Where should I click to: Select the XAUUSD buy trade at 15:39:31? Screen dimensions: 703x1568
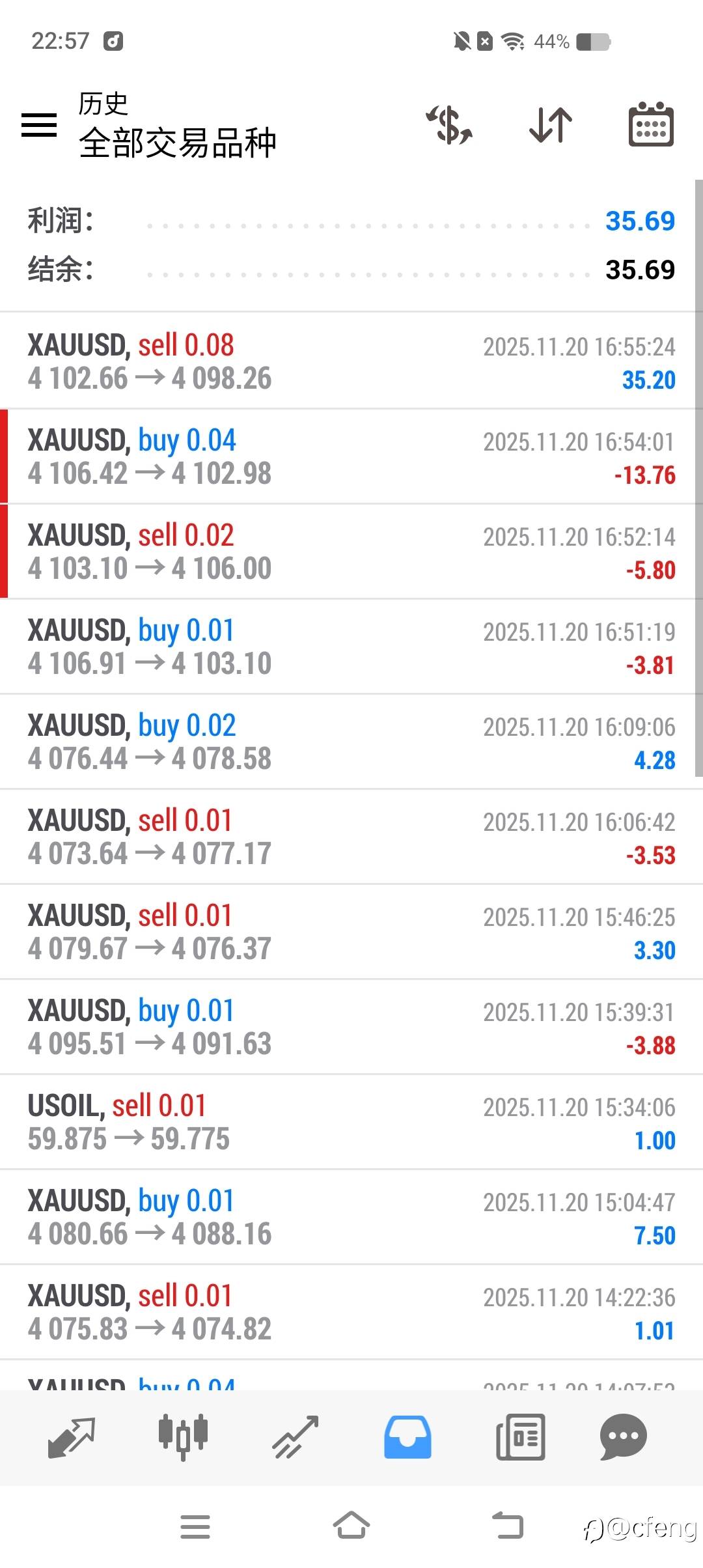351,1027
